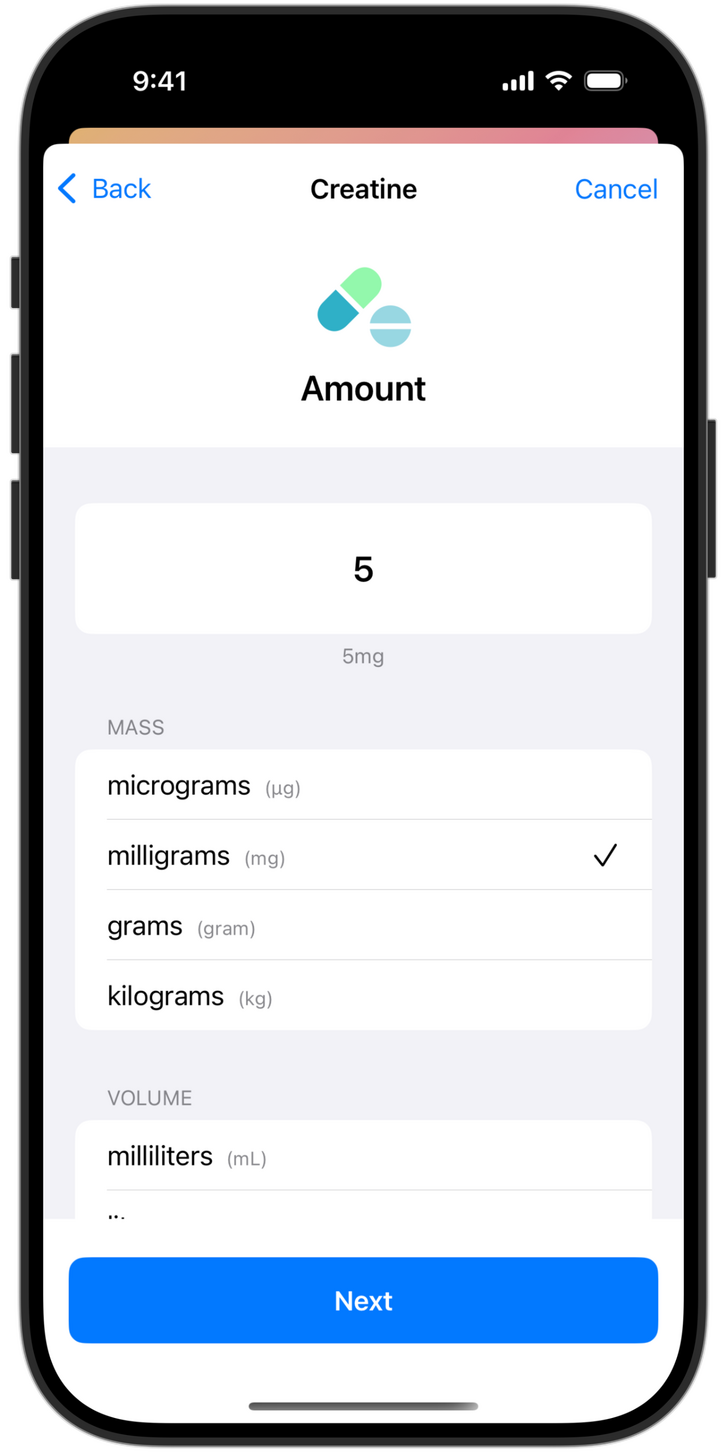
Task: Go back to the previous step
Action: pyautogui.click(x=105, y=189)
